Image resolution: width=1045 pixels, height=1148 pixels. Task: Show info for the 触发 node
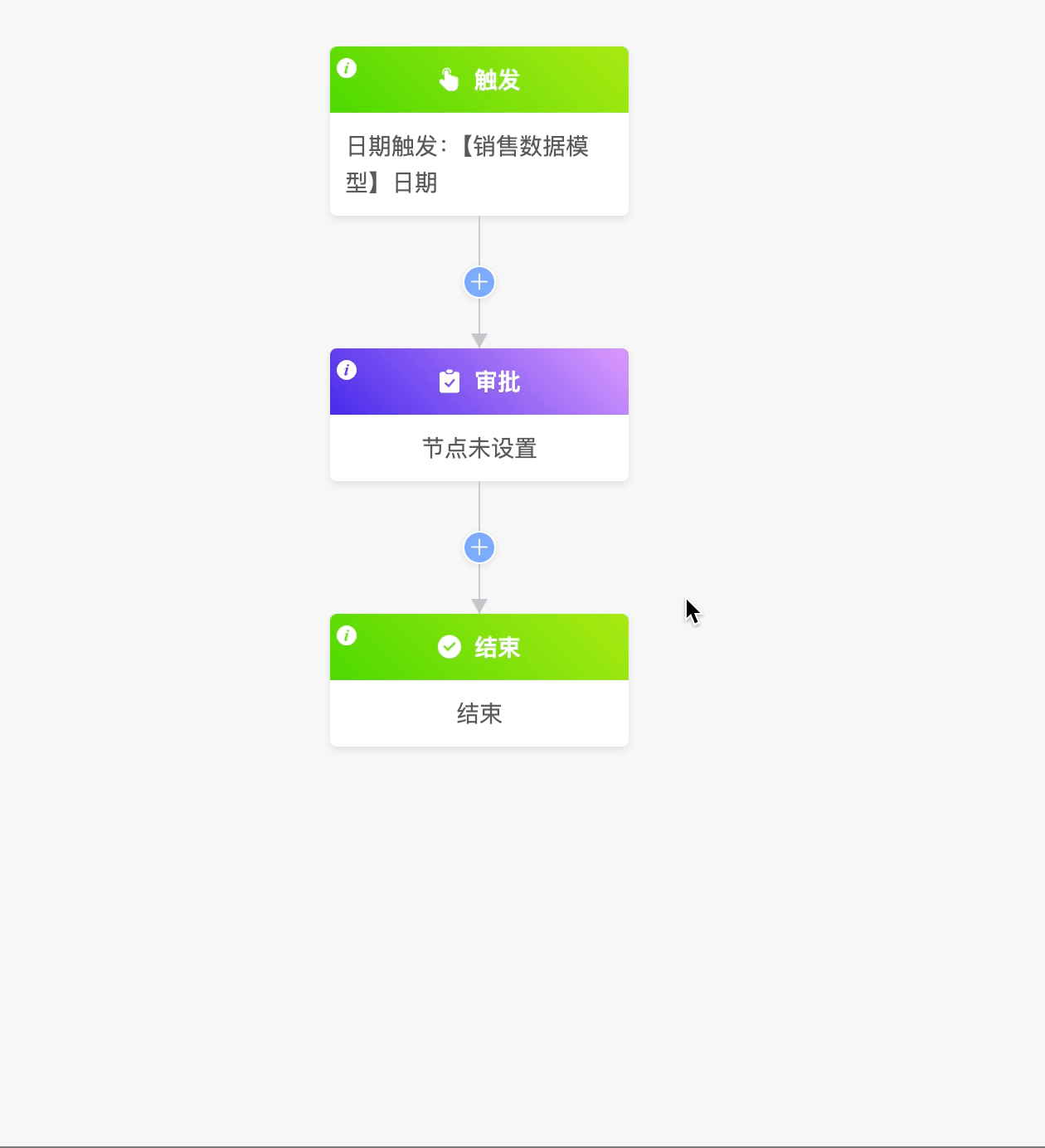tap(347, 68)
